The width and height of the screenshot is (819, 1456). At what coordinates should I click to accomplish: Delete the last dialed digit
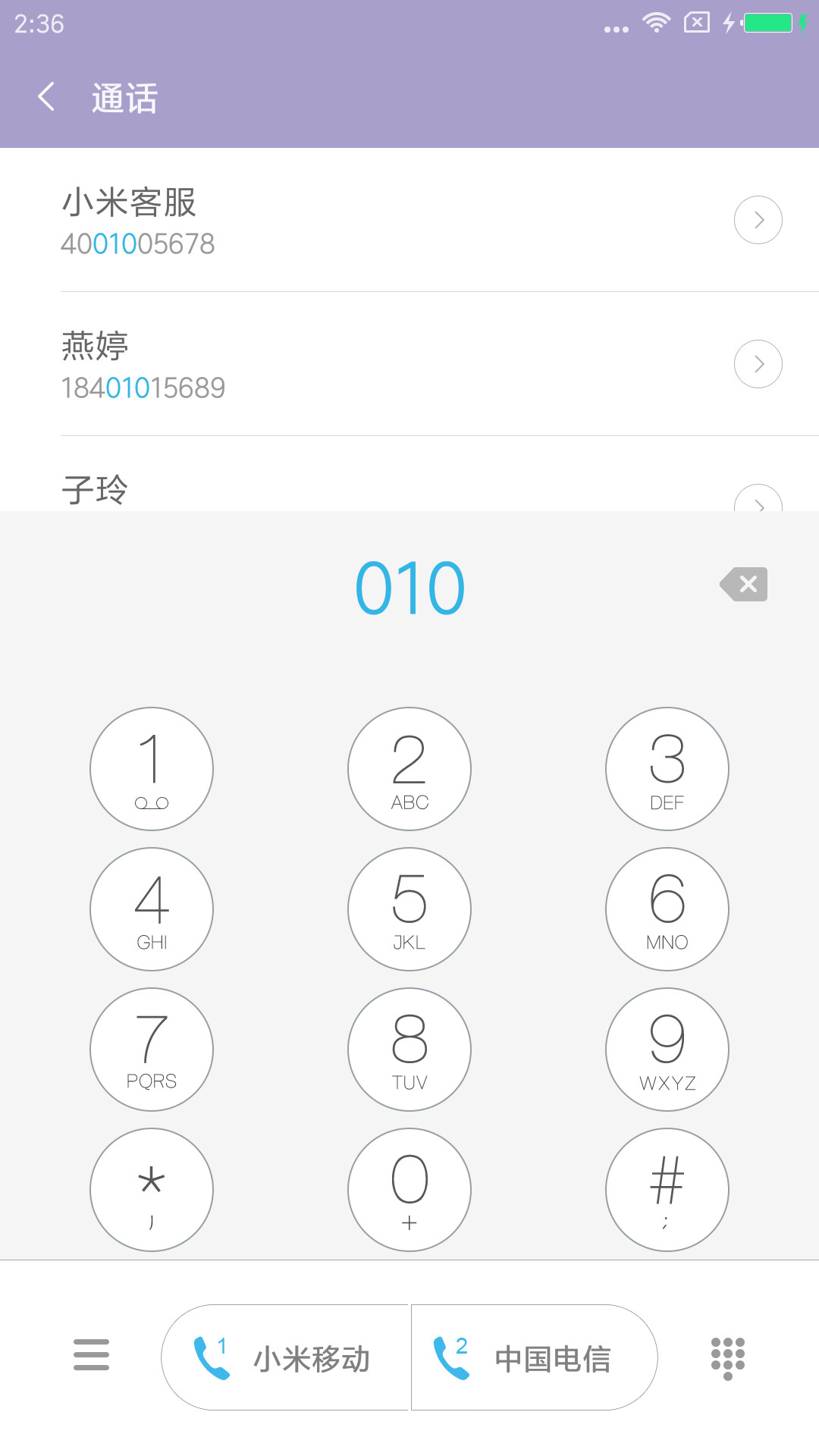(744, 584)
